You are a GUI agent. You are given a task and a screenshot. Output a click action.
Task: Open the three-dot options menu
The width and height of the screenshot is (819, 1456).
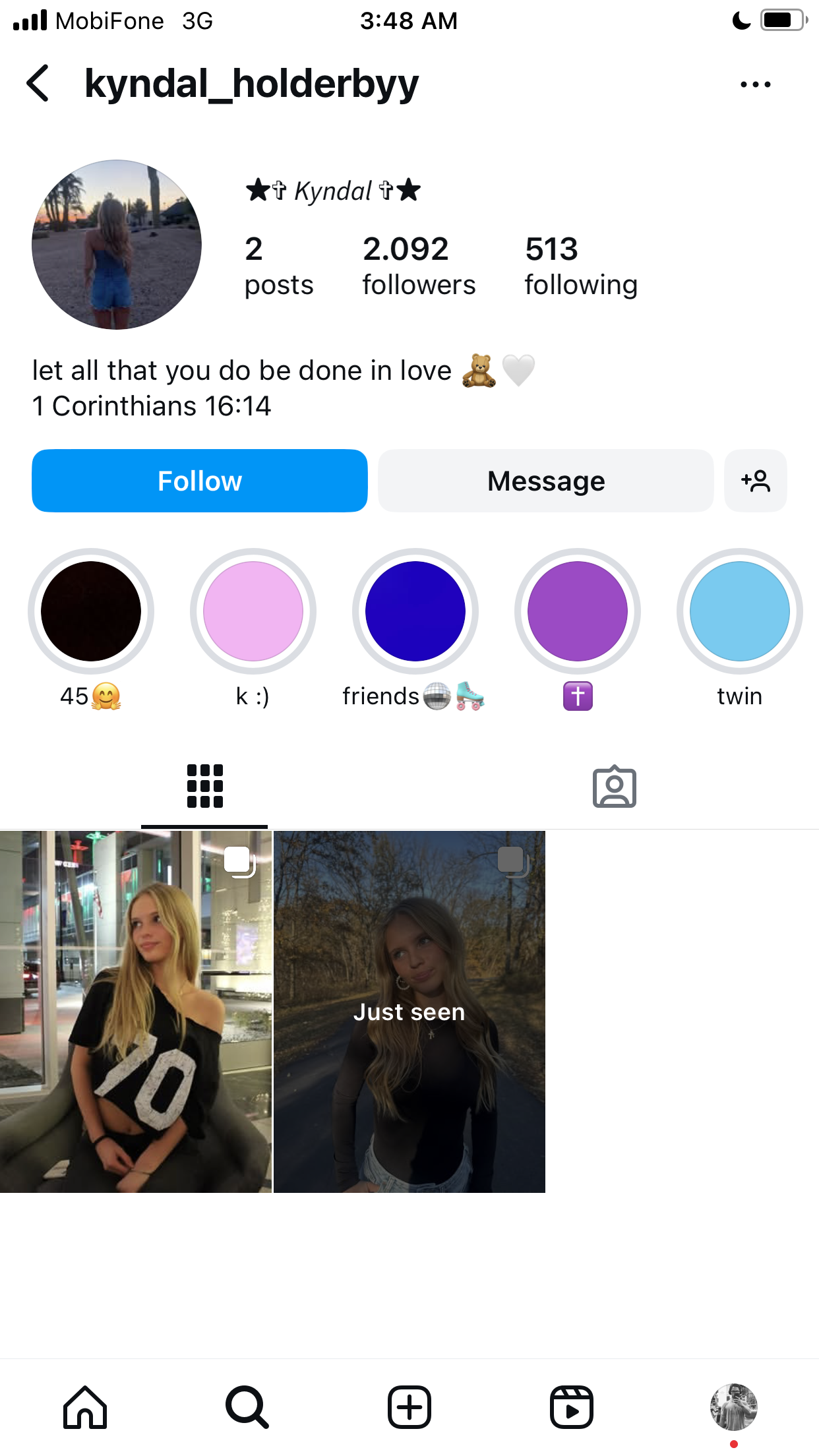click(755, 84)
